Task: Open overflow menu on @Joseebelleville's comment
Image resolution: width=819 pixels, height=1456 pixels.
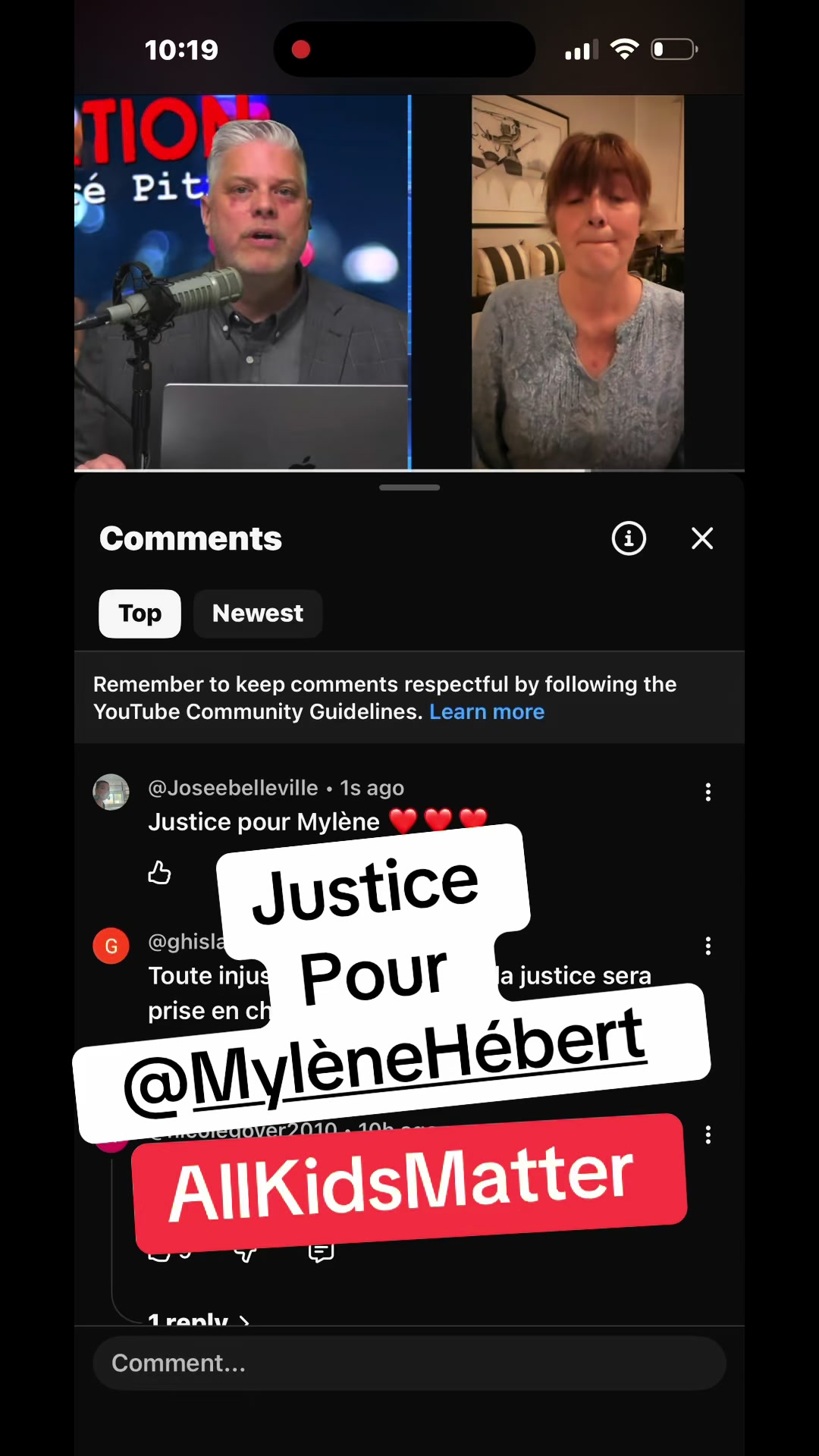Action: coord(708,792)
